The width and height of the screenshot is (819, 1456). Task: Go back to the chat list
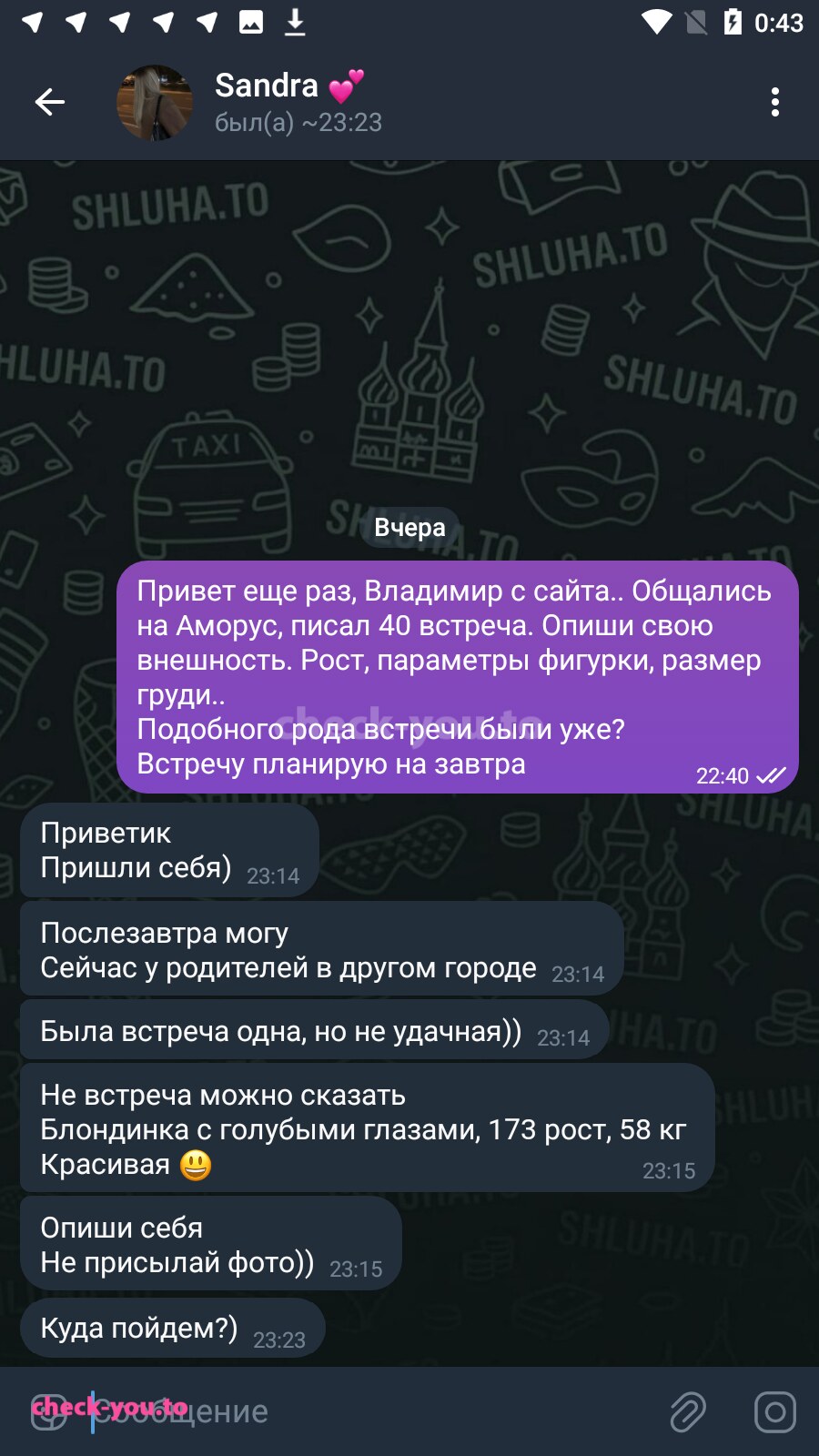pyautogui.click(x=49, y=102)
